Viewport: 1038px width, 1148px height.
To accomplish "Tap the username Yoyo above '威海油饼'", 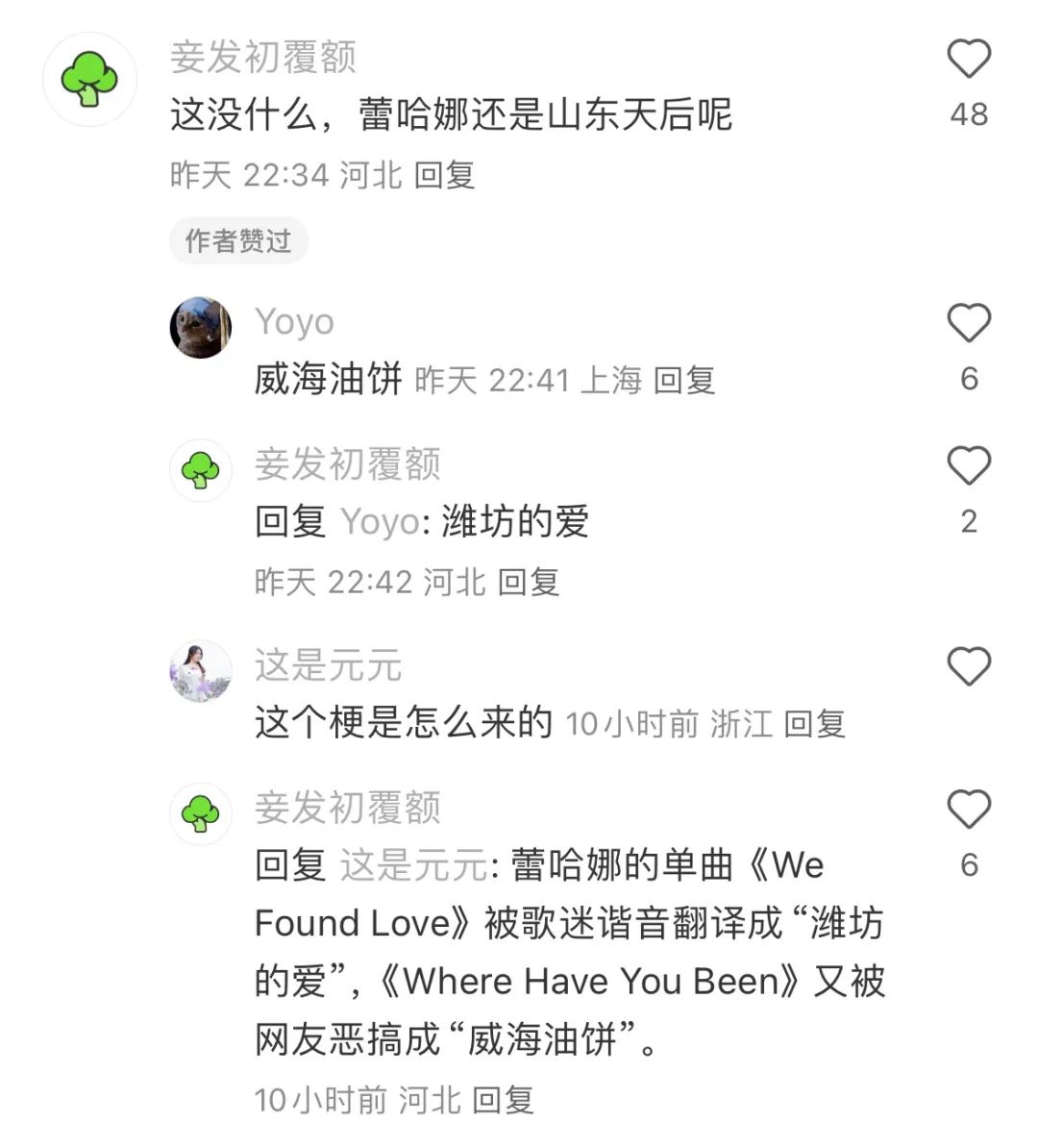I will point(294,322).
